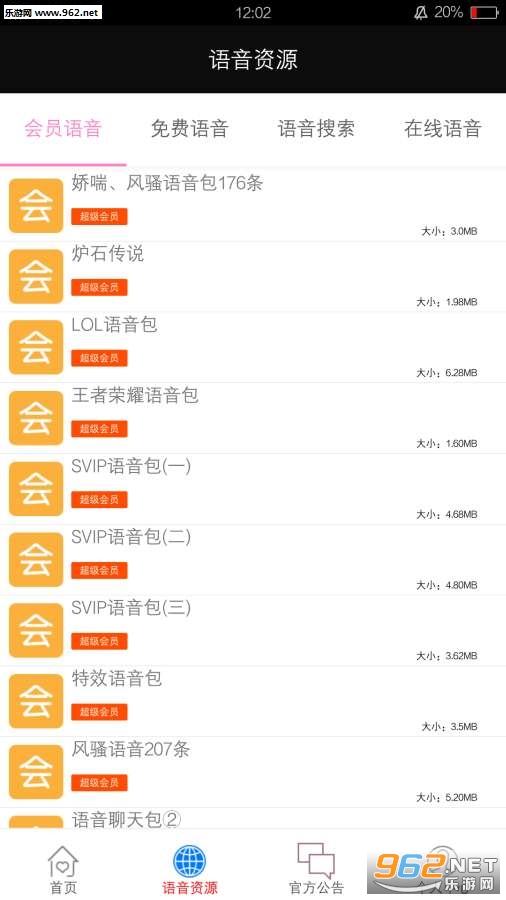Open the 特效语音包 row
This screenshot has height=900, width=506.
point(253,701)
